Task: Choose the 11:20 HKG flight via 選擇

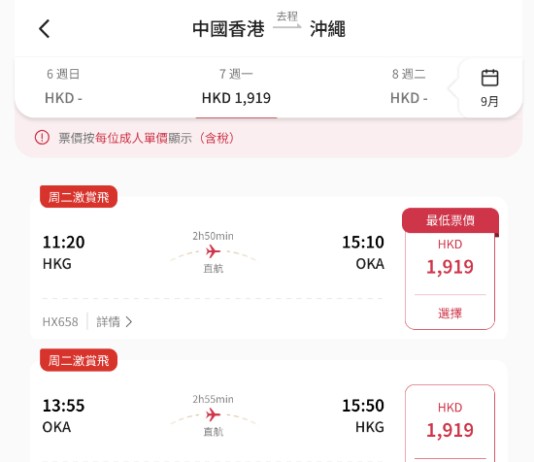Action: coord(450,313)
